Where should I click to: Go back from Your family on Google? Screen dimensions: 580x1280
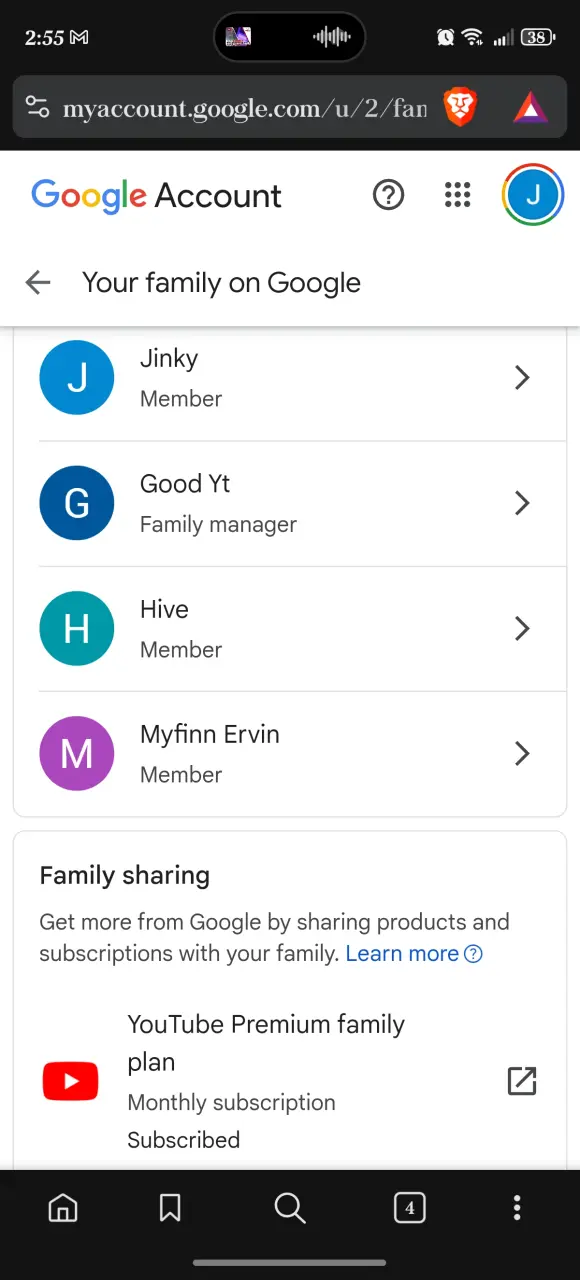(38, 283)
